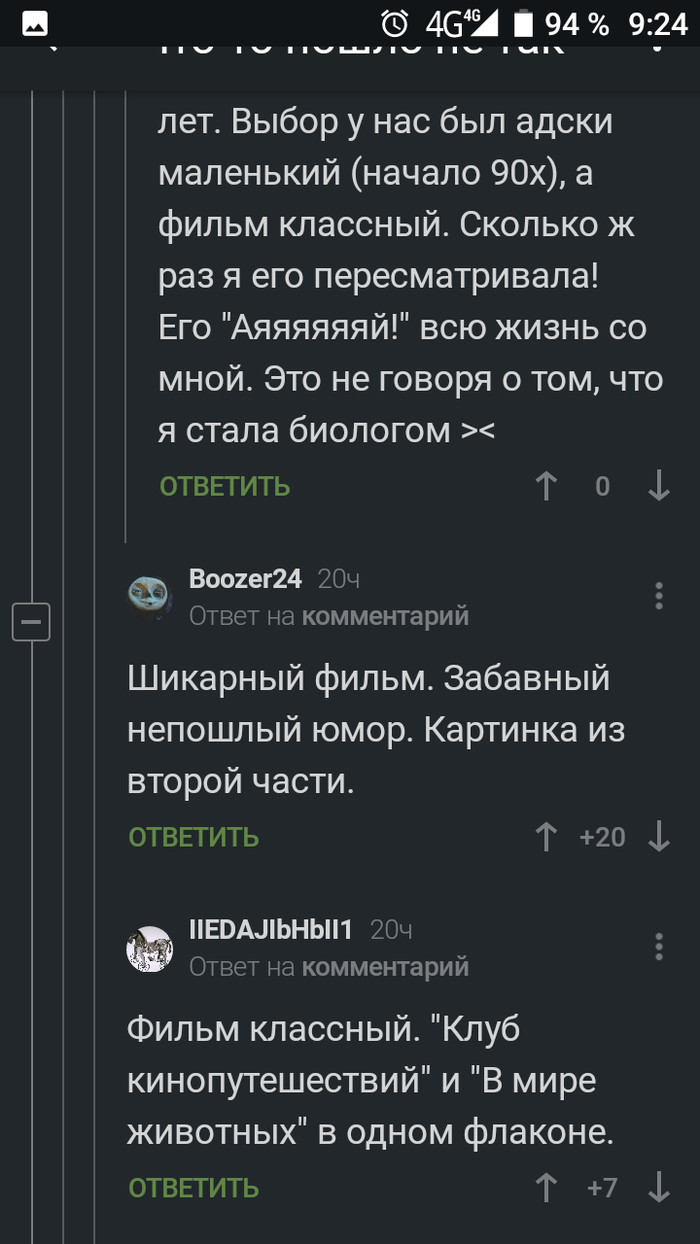Upvote IIEDAJIbHbII1's comment
The width and height of the screenshot is (700, 1244).
pyautogui.click(x=546, y=1188)
